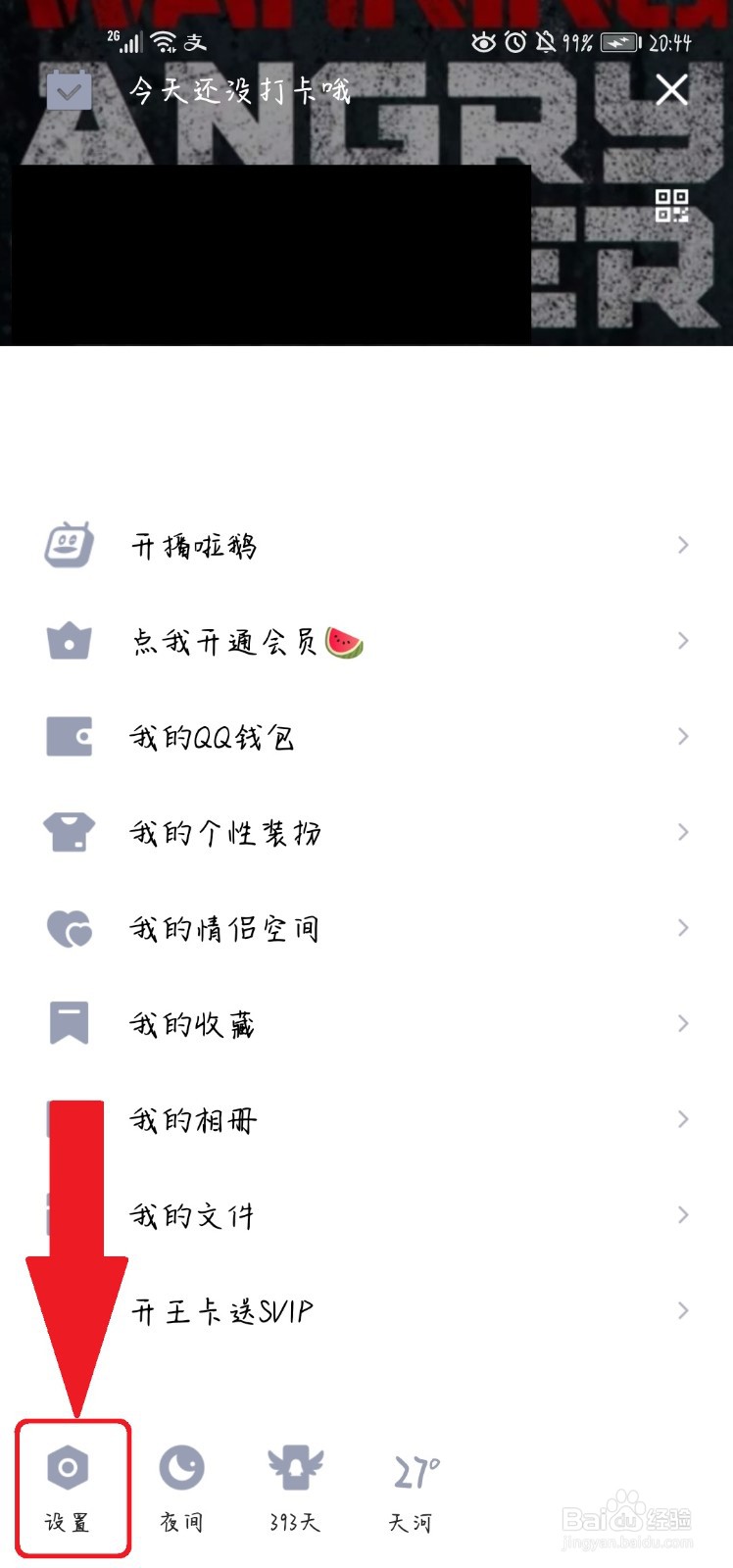Tap the 393天 level badge
733x1568 pixels.
(295, 1488)
